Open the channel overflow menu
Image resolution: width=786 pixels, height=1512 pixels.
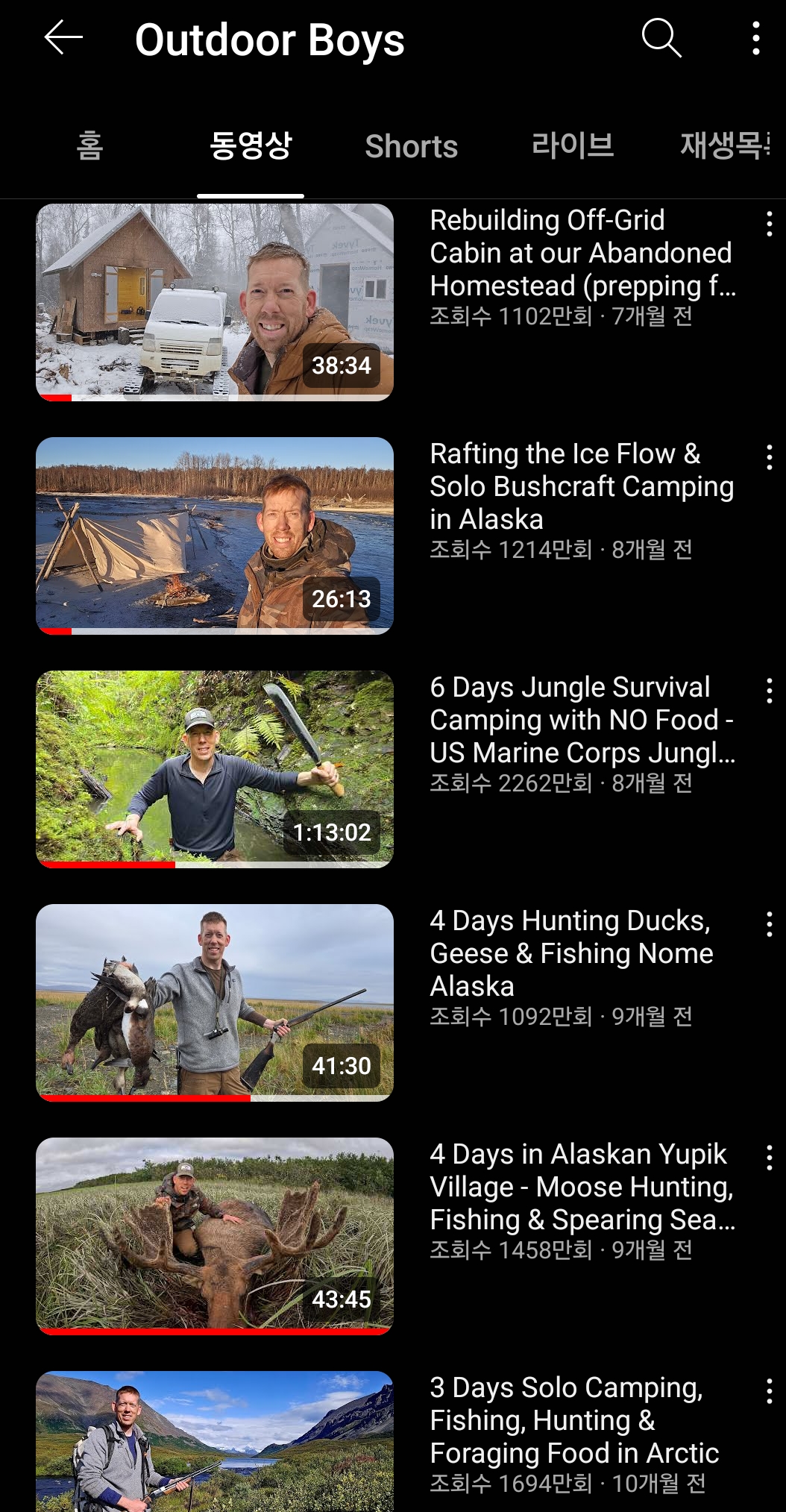coord(756,38)
